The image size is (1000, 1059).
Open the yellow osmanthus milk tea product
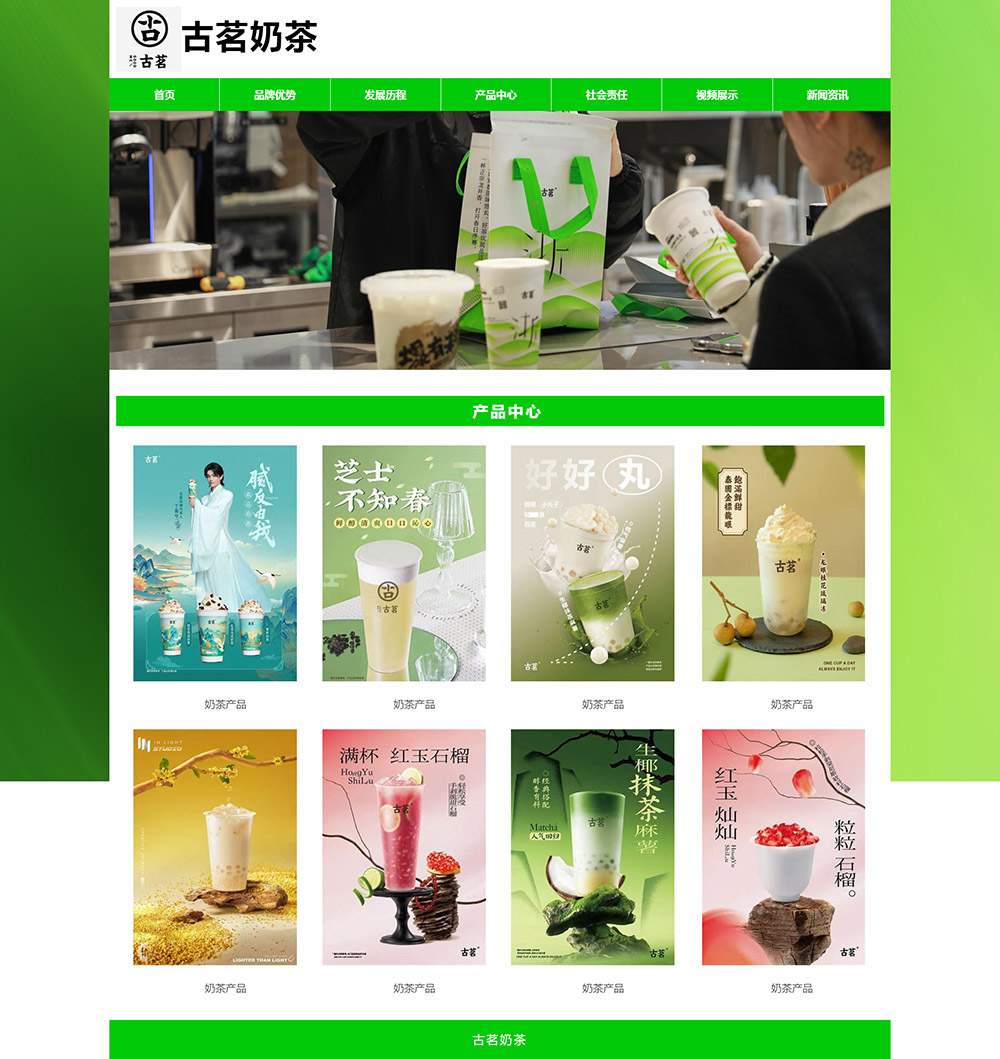pyautogui.click(x=215, y=847)
